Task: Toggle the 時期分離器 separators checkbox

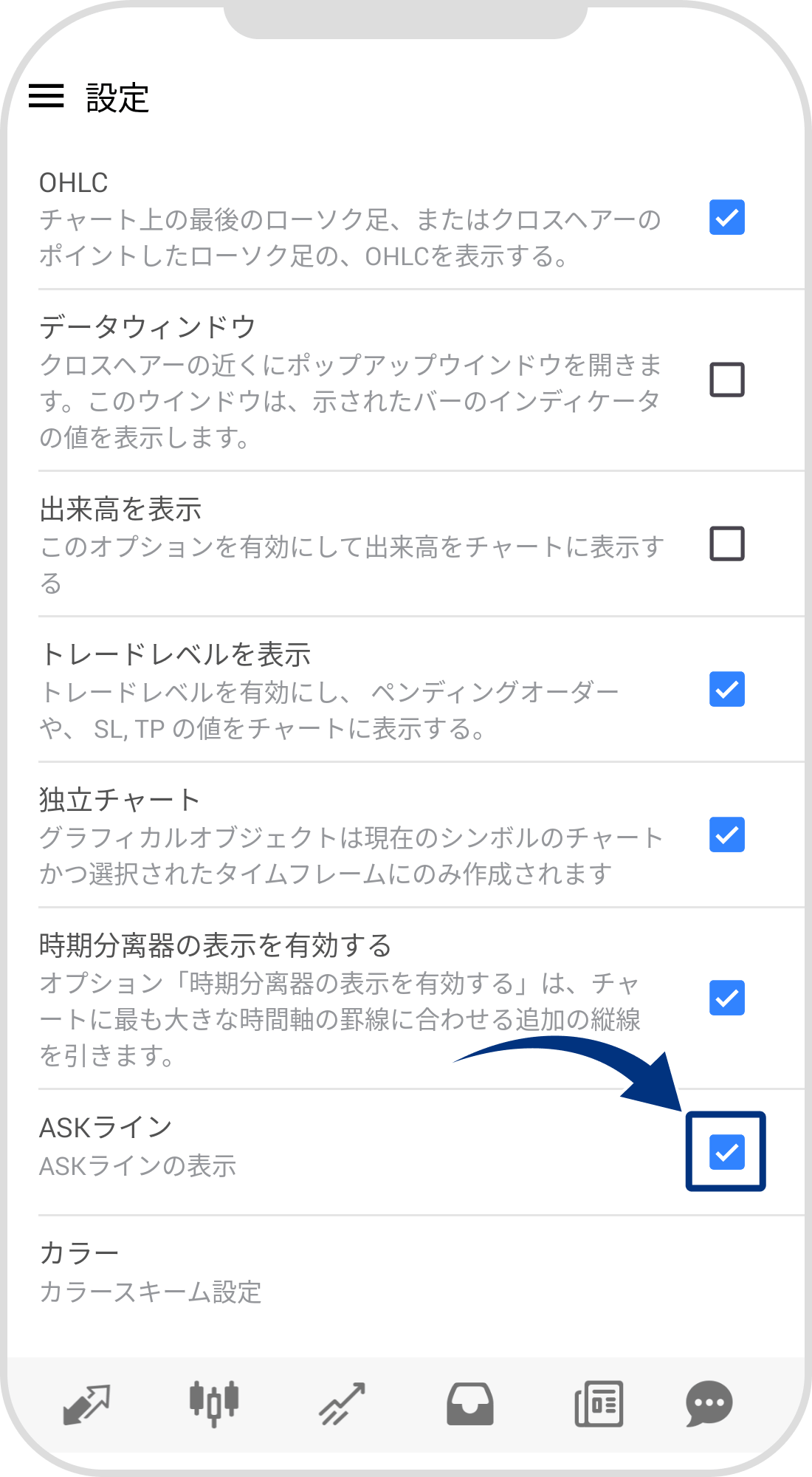Action: [x=726, y=998]
